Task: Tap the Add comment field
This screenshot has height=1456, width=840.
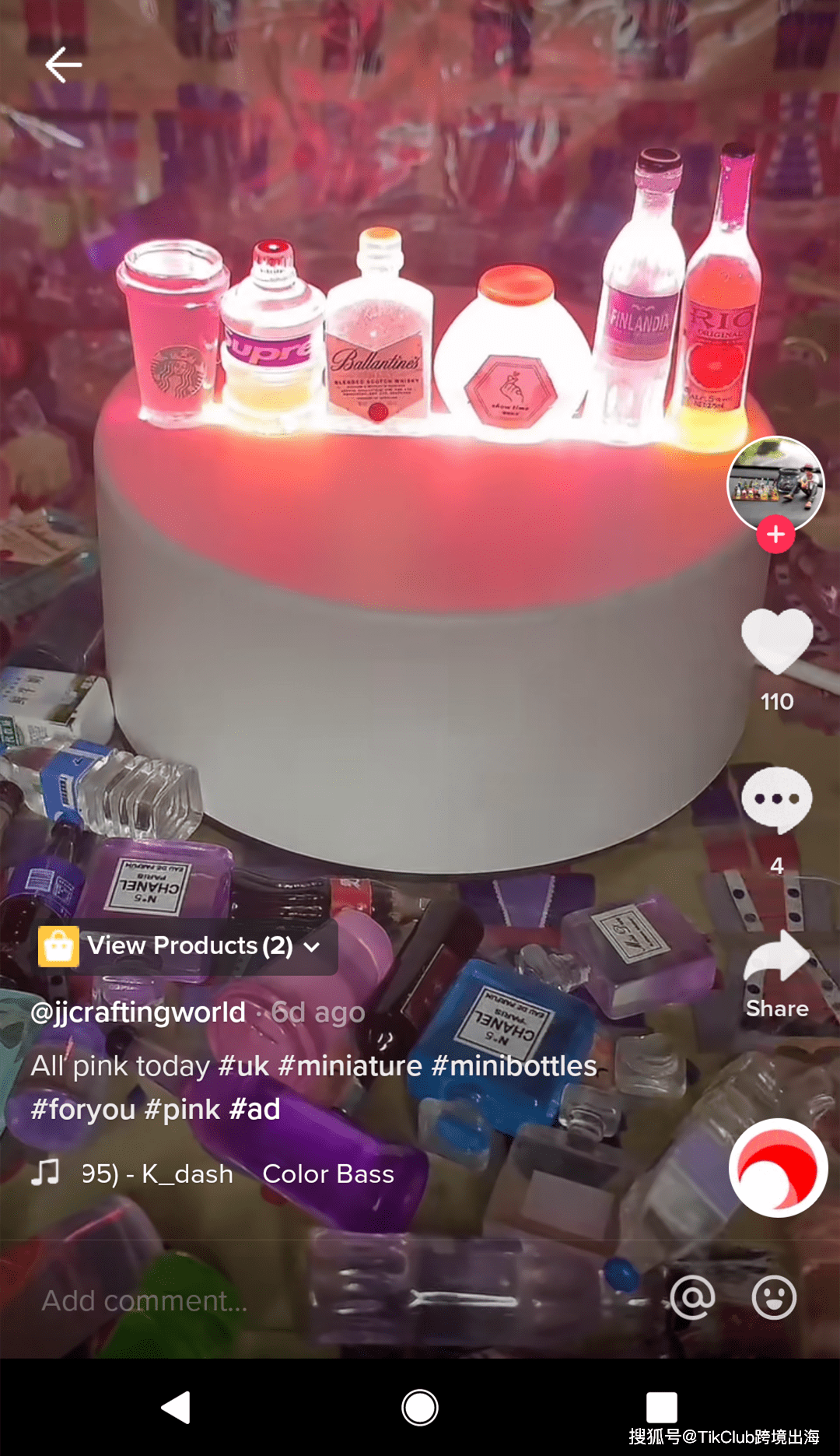Action: point(311,1300)
